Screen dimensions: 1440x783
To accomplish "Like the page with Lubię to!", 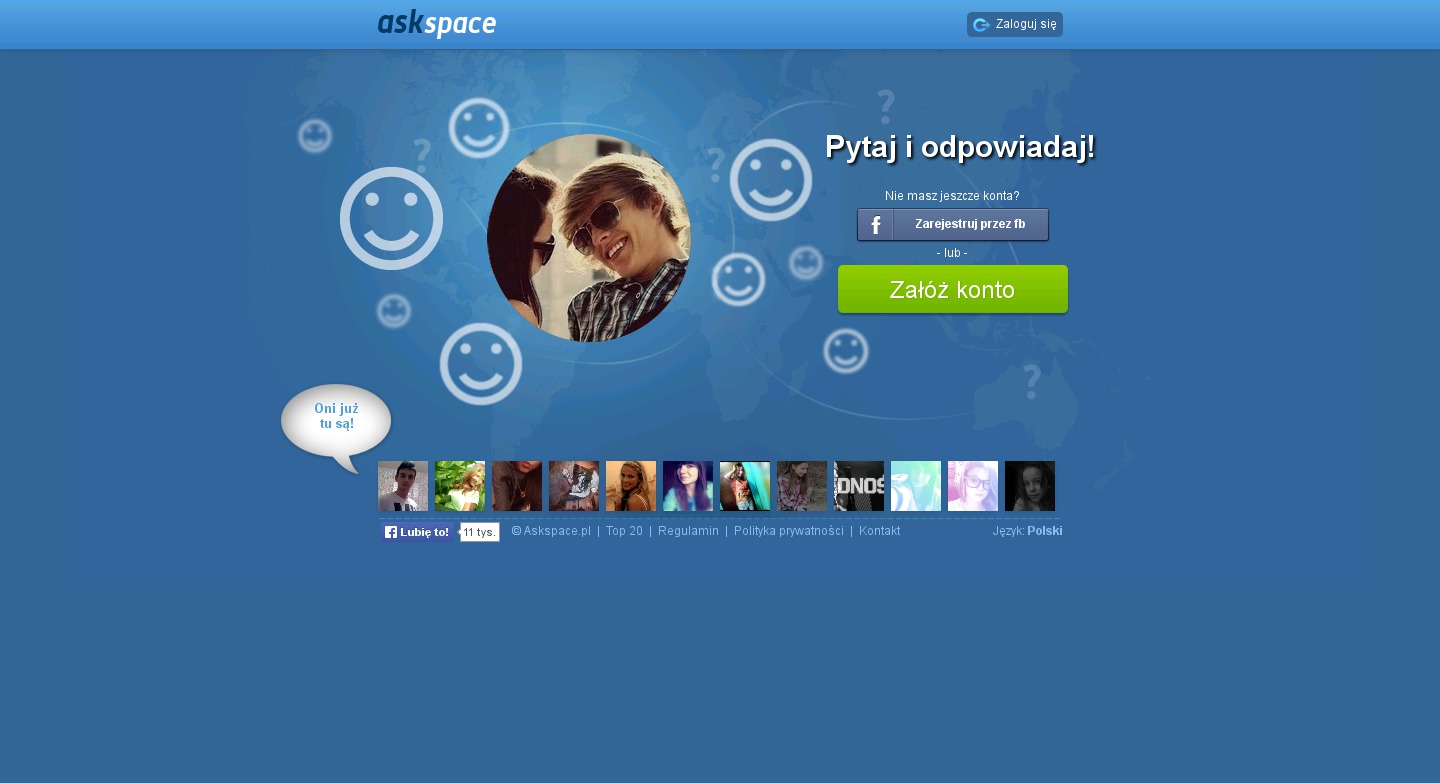I will pos(417,532).
